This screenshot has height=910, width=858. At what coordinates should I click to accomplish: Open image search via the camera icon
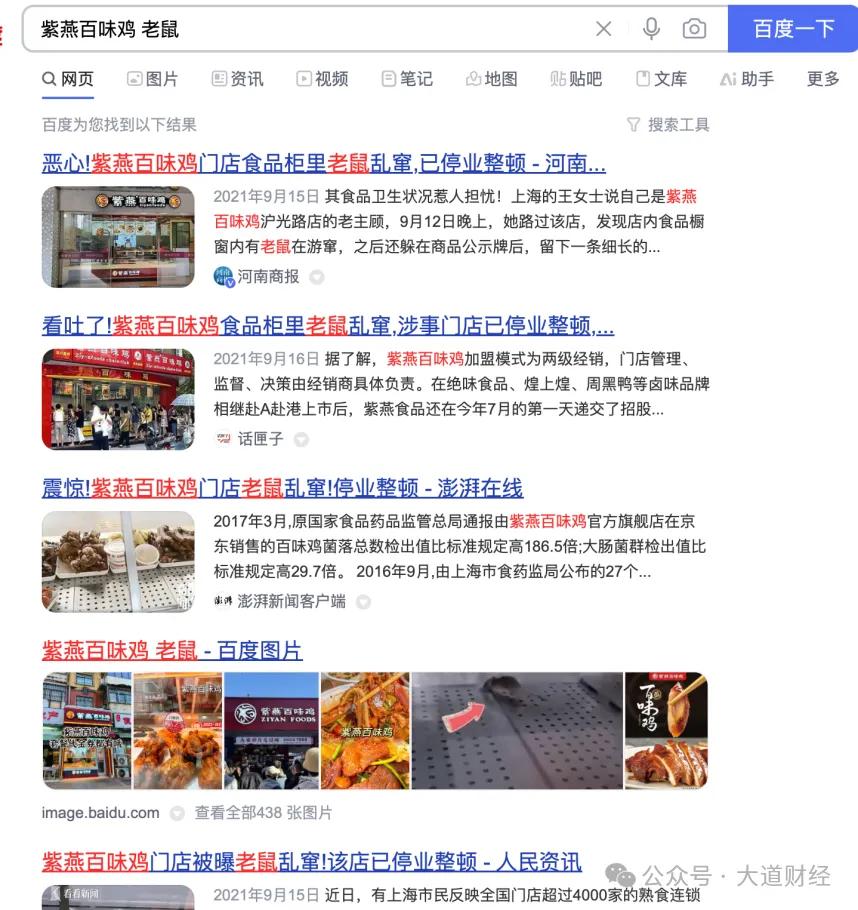[x=694, y=29]
